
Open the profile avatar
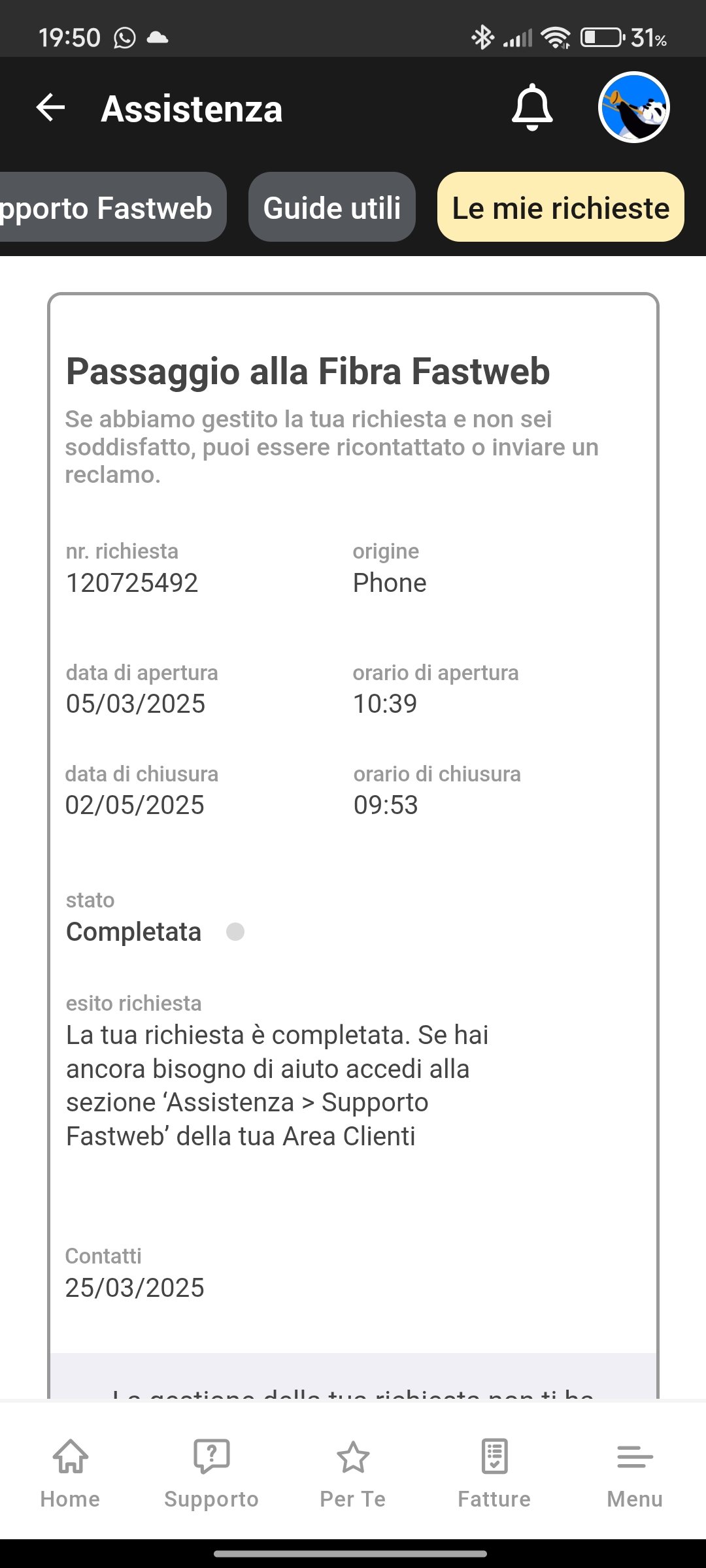point(633,108)
